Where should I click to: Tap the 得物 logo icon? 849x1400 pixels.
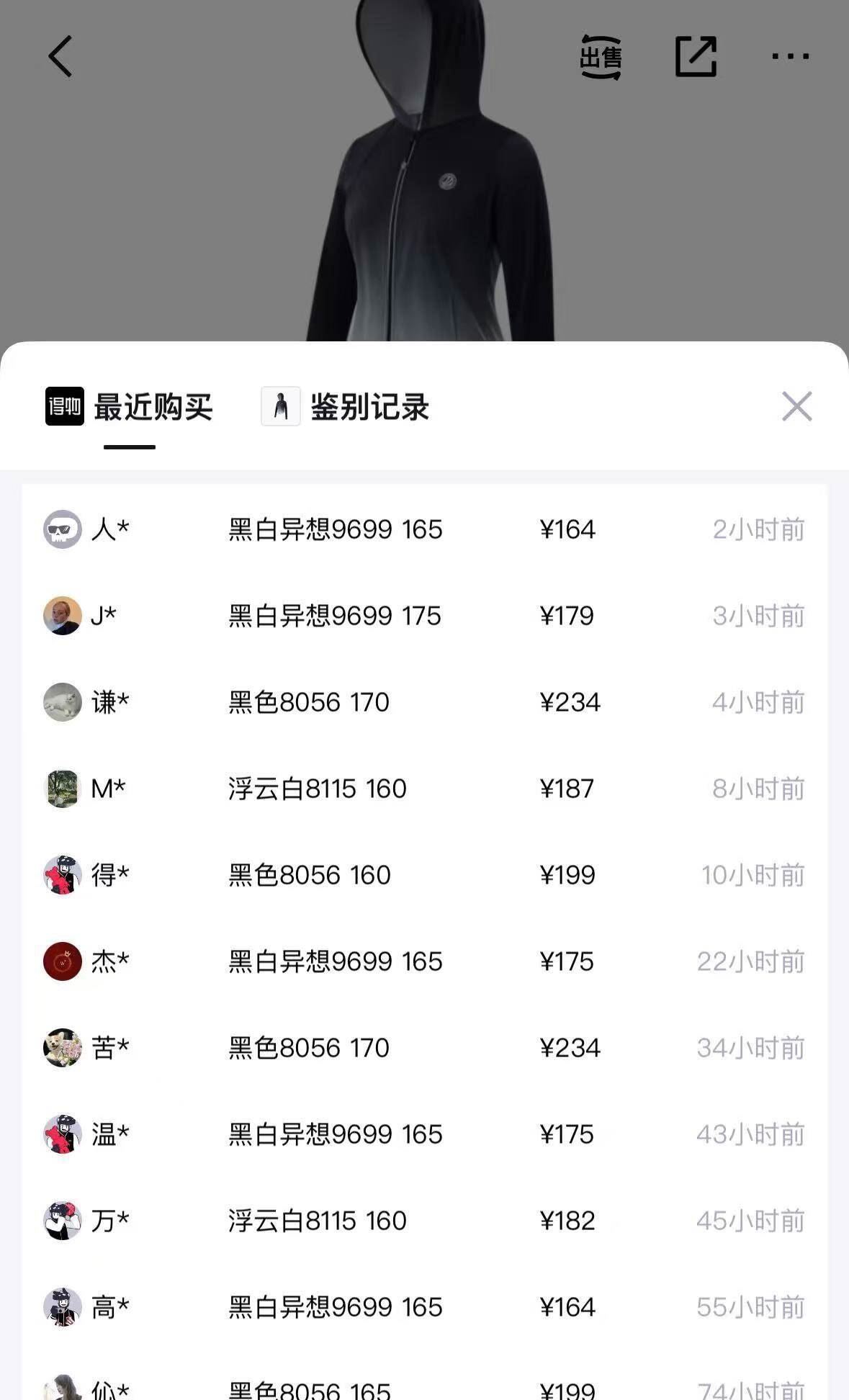coord(63,407)
